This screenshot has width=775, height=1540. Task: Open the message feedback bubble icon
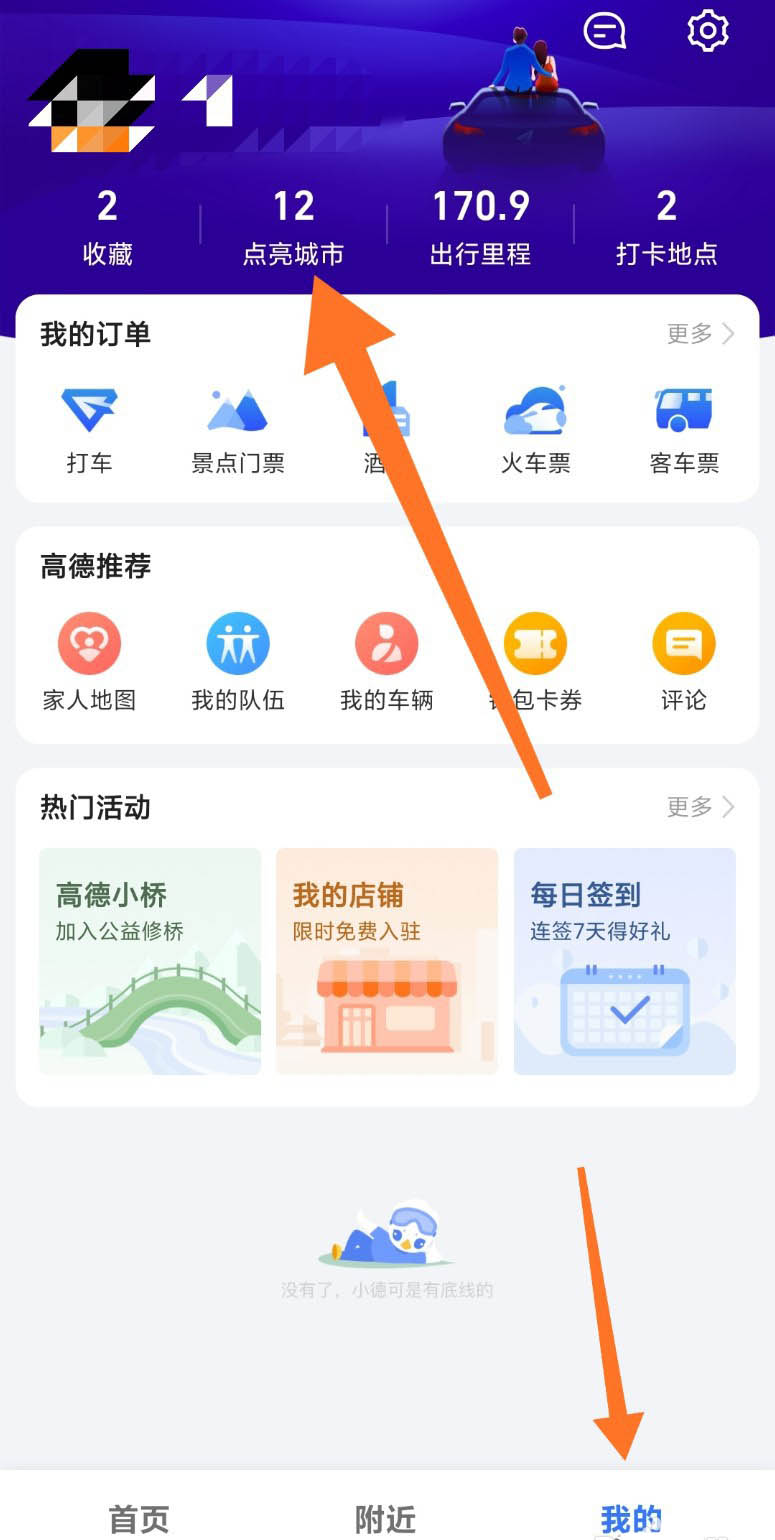click(604, 30)
